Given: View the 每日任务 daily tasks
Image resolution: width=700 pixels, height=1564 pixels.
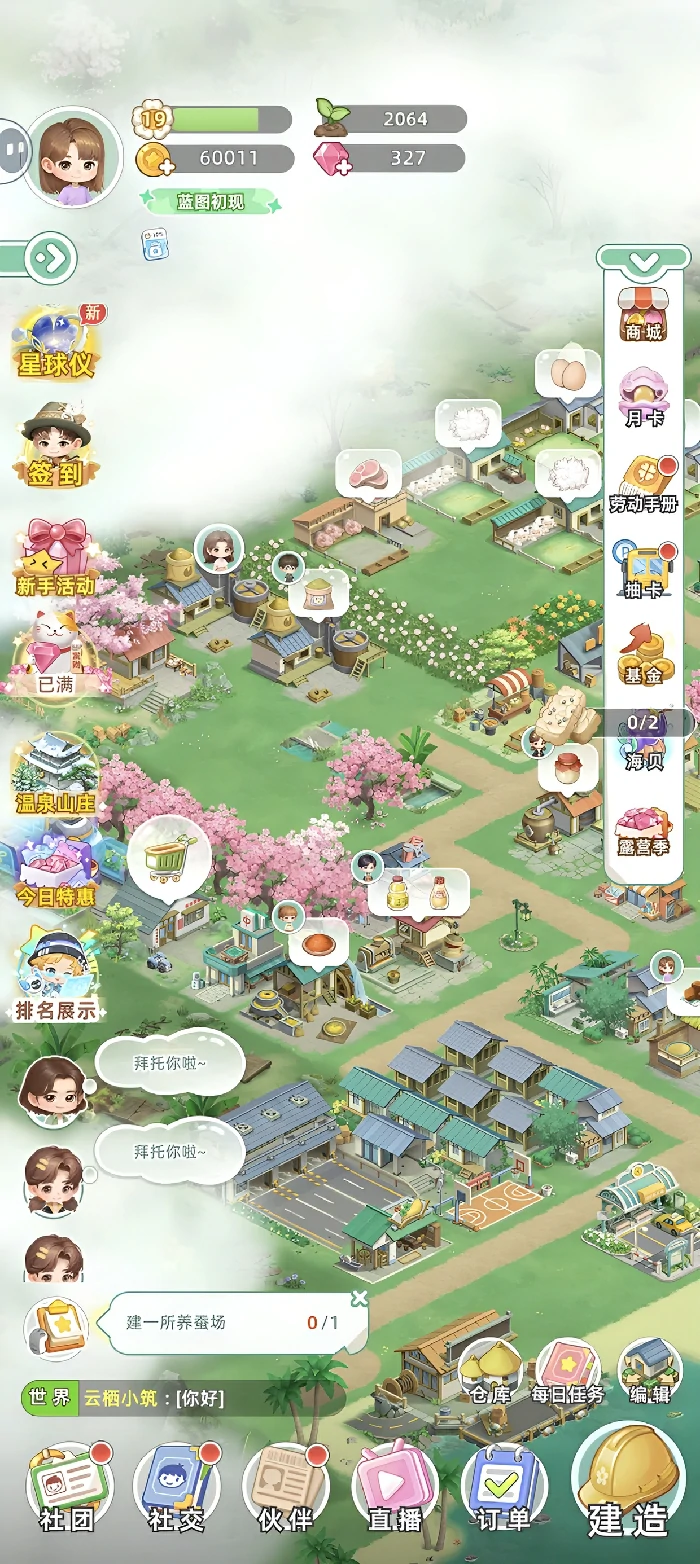Looking at the screenshot, I should pos(568,1370).
